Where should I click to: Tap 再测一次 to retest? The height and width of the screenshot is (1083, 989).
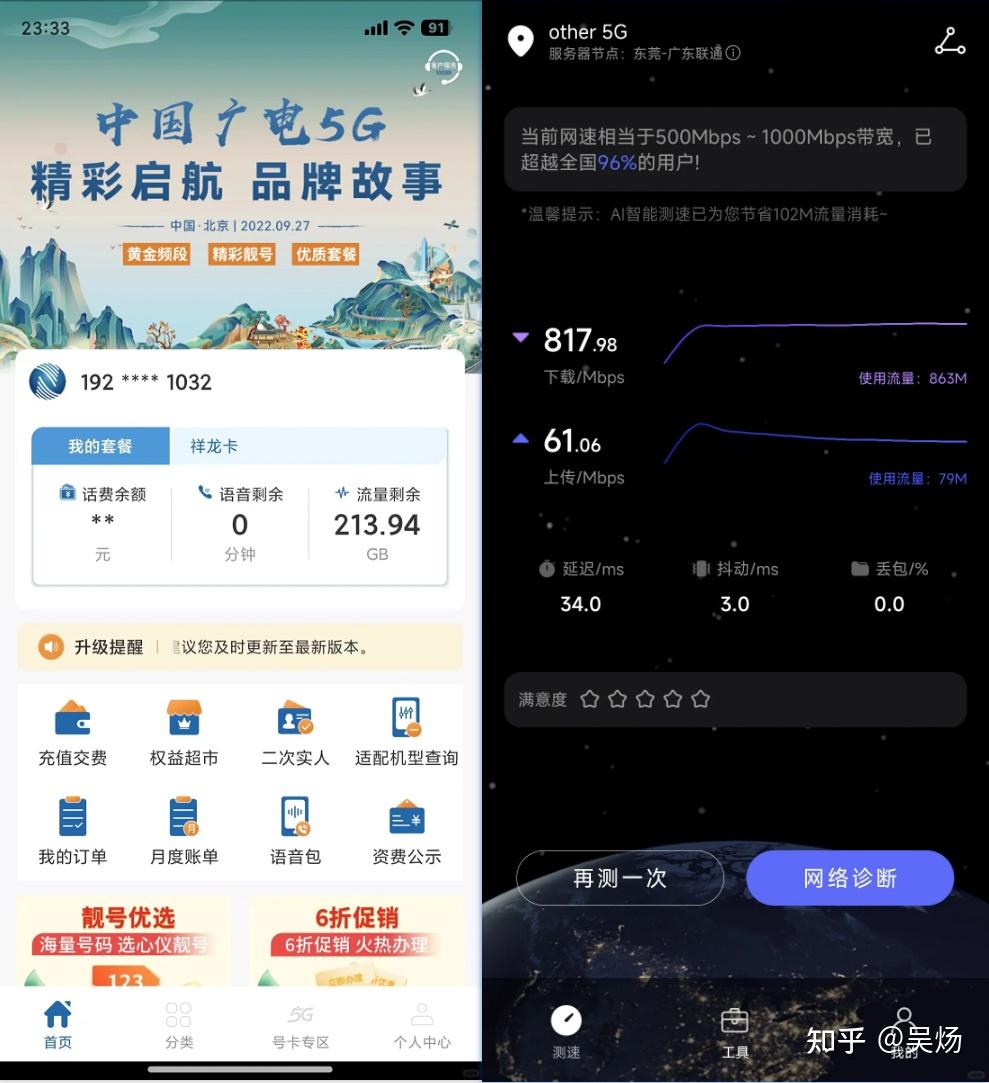pyautogui.click(x=619, y=878)
